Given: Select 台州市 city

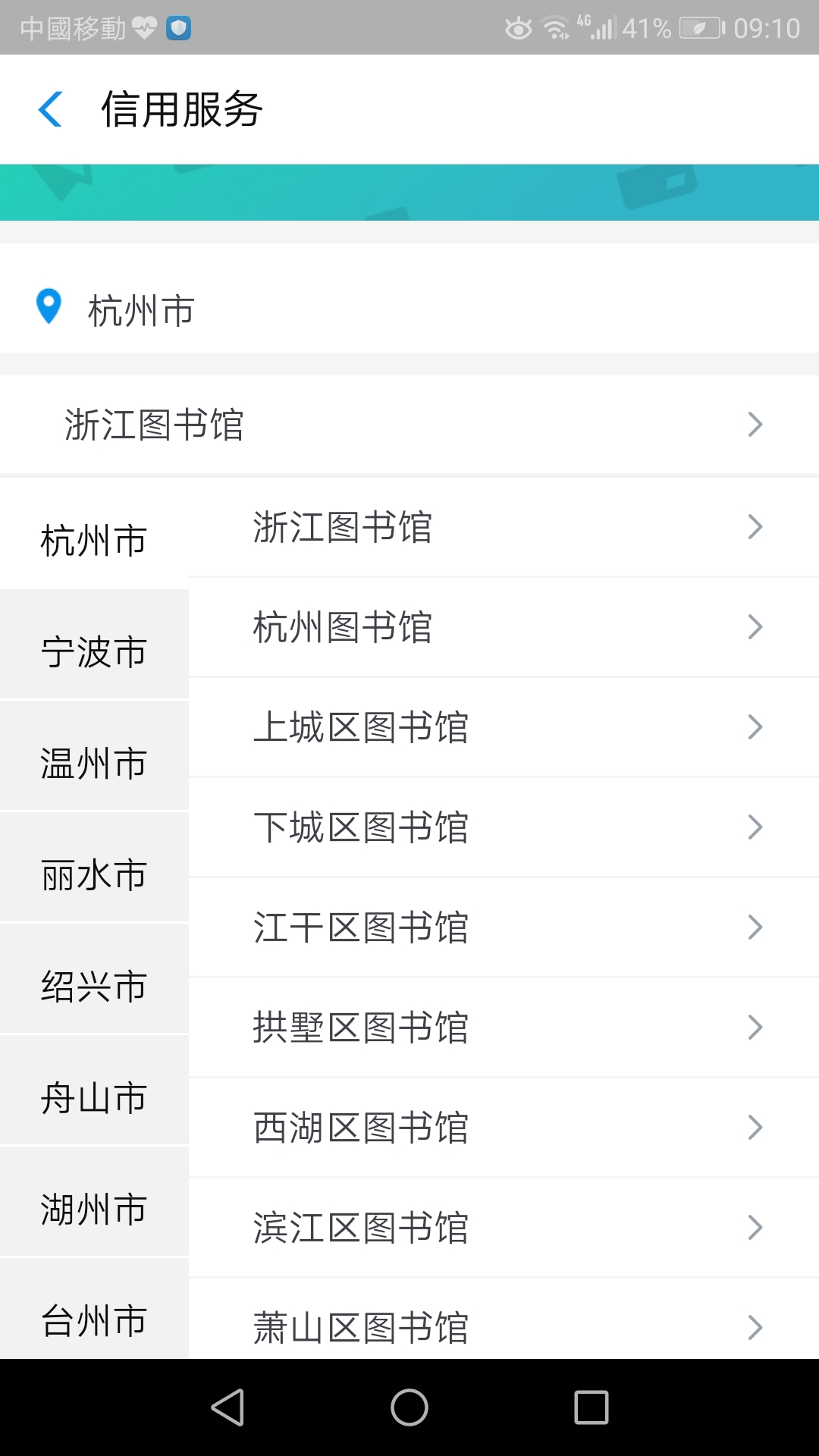Looking at the screenshot, I should tap(94, 1319).
